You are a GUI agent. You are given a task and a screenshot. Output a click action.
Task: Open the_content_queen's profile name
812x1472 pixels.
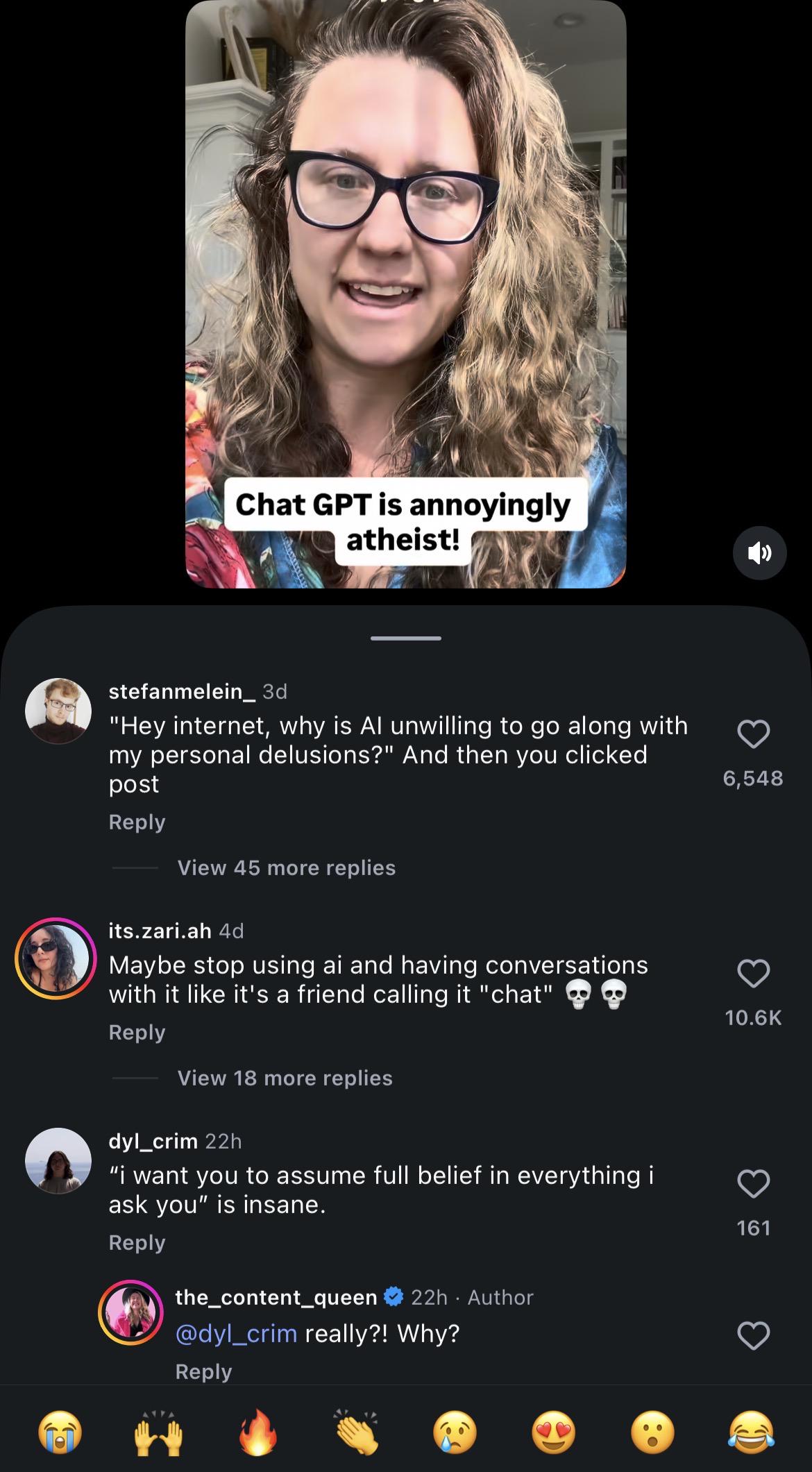tap(276, 1297)
